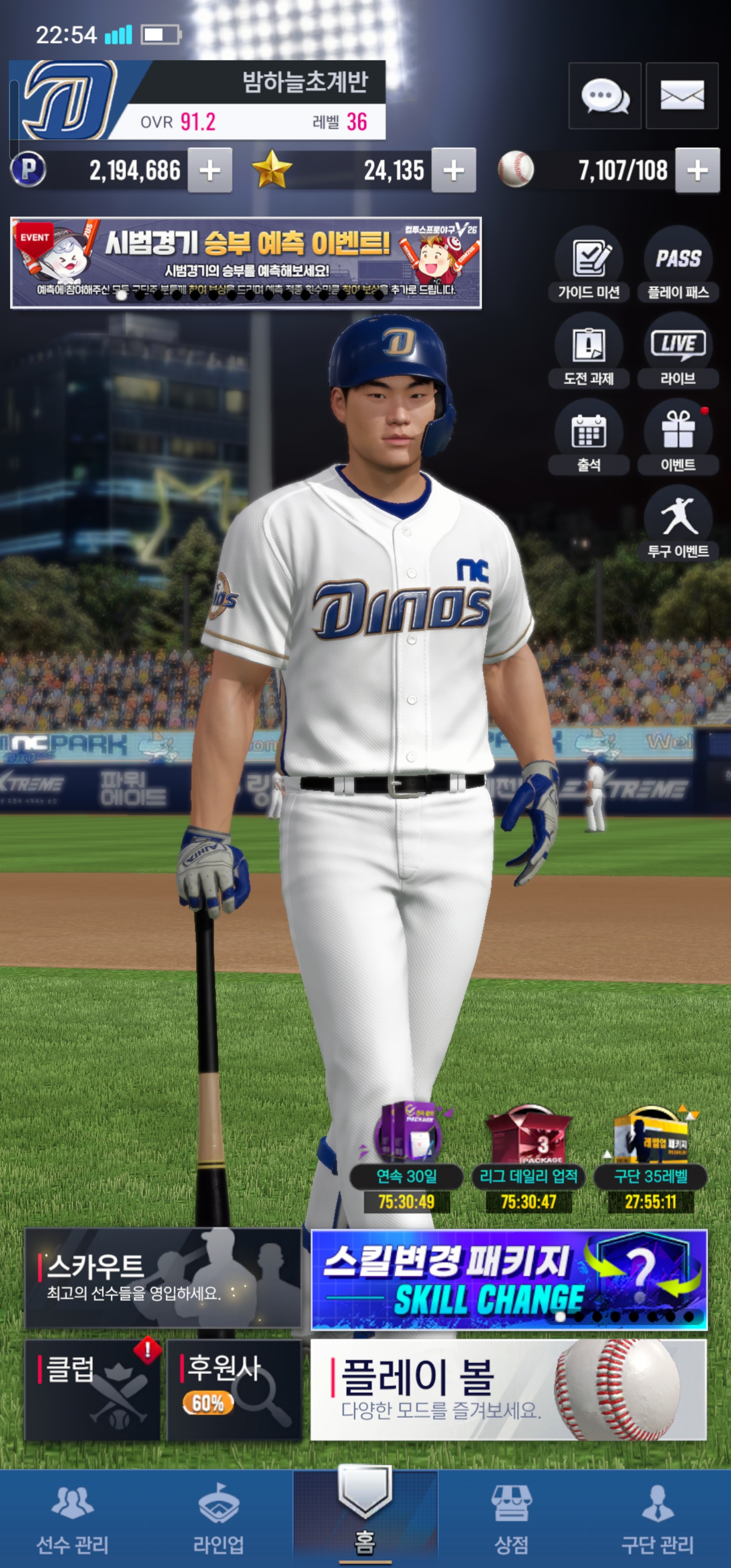The height and width of the screenshot is (1568, 731).
Task: Recharge baseballs with the plus button
Action: tap(697, 171)
